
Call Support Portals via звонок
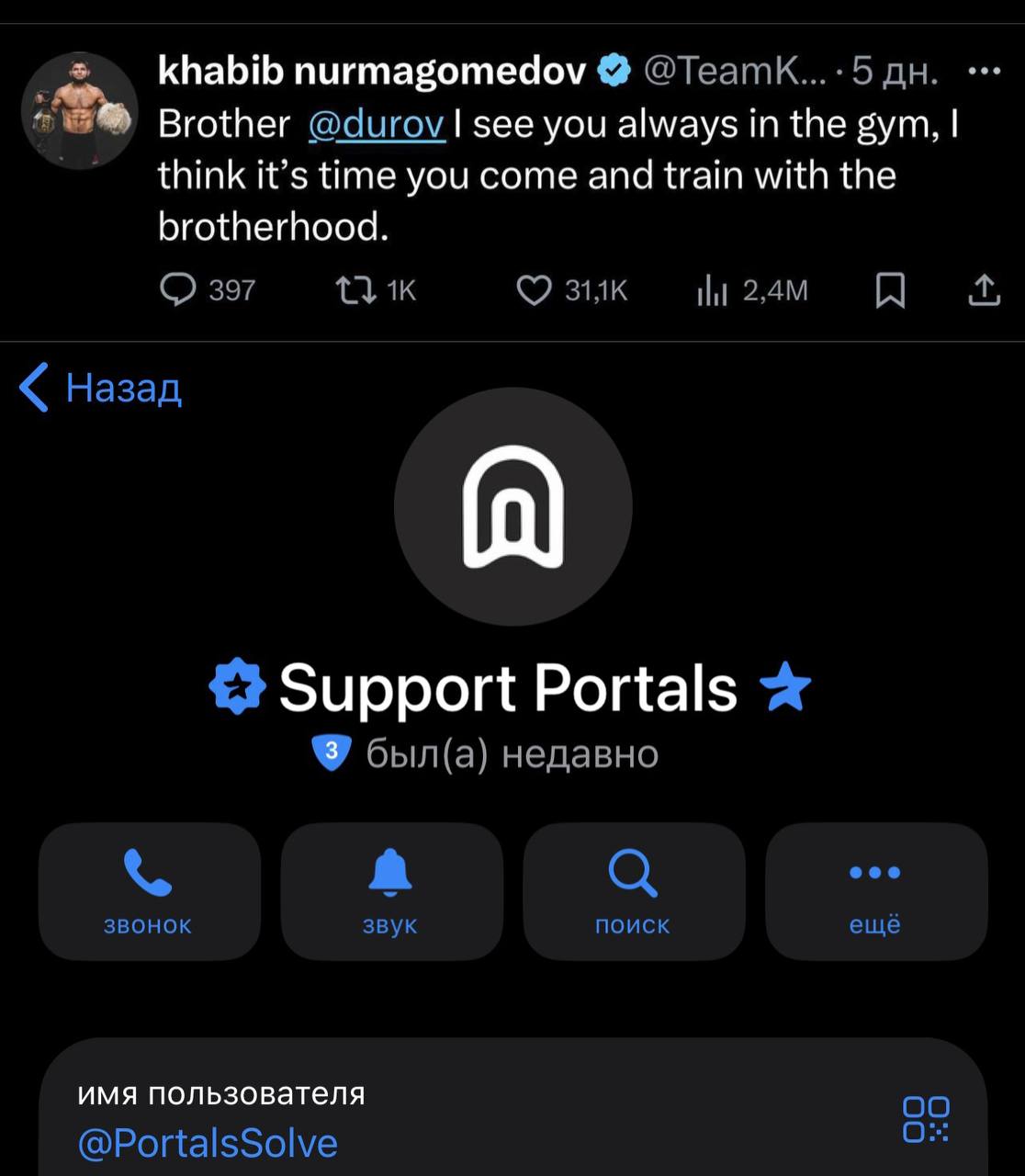(x=149, y=891)
